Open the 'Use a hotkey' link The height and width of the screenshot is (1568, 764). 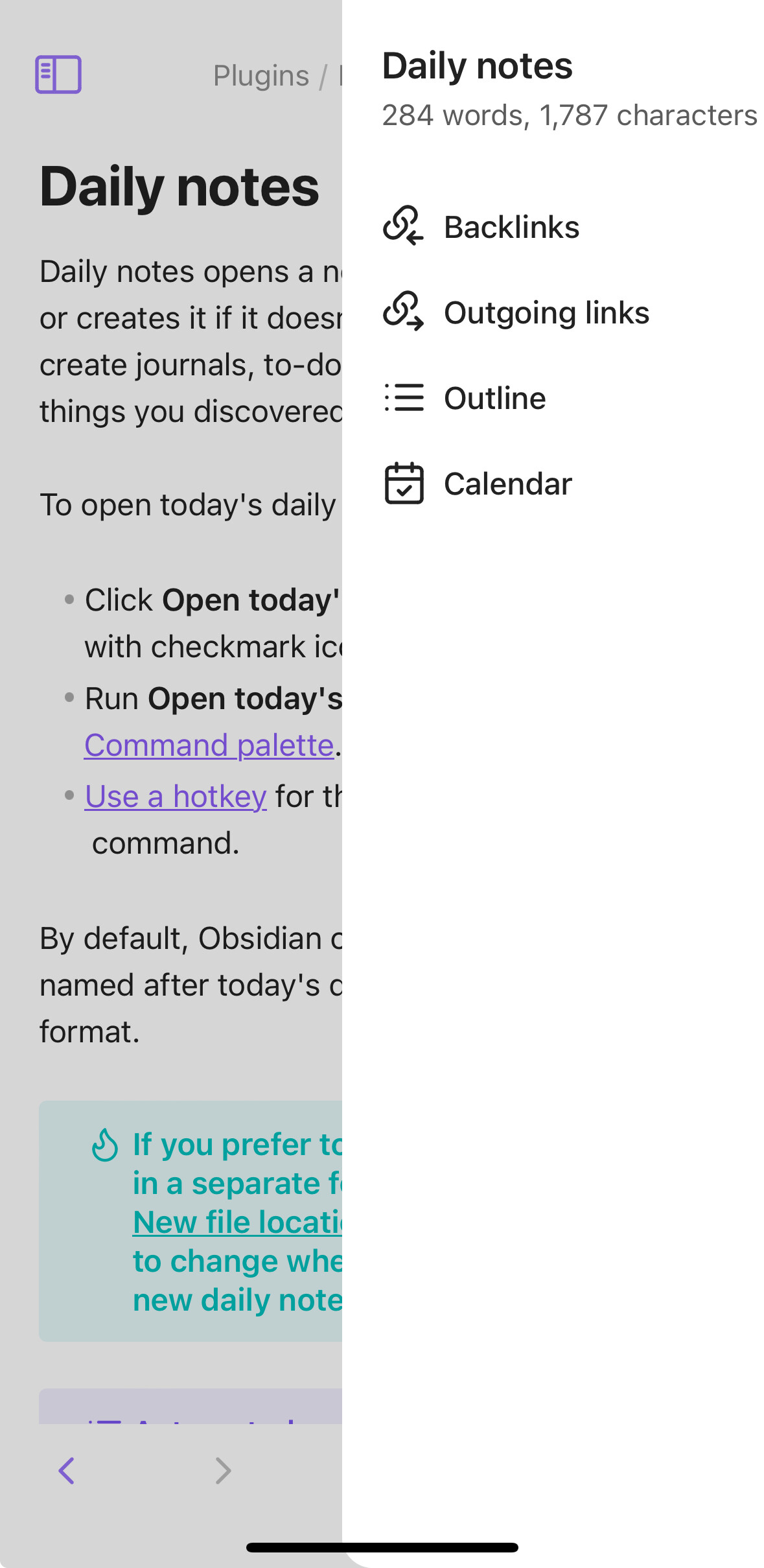(x=176, y=797)
